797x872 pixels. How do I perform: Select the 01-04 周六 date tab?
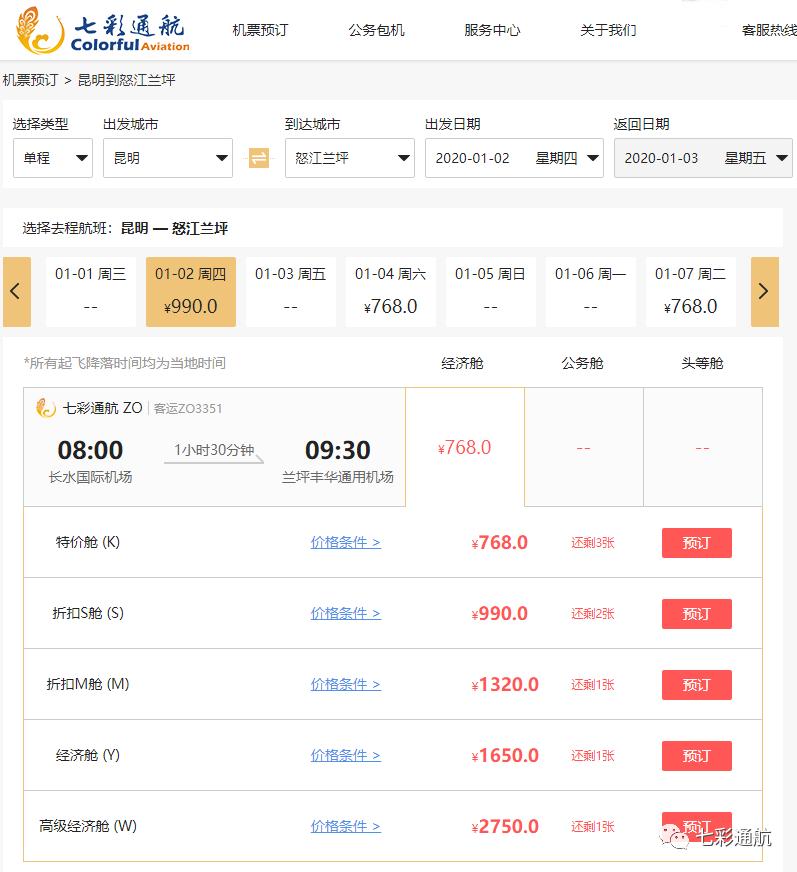pos(390,291)
